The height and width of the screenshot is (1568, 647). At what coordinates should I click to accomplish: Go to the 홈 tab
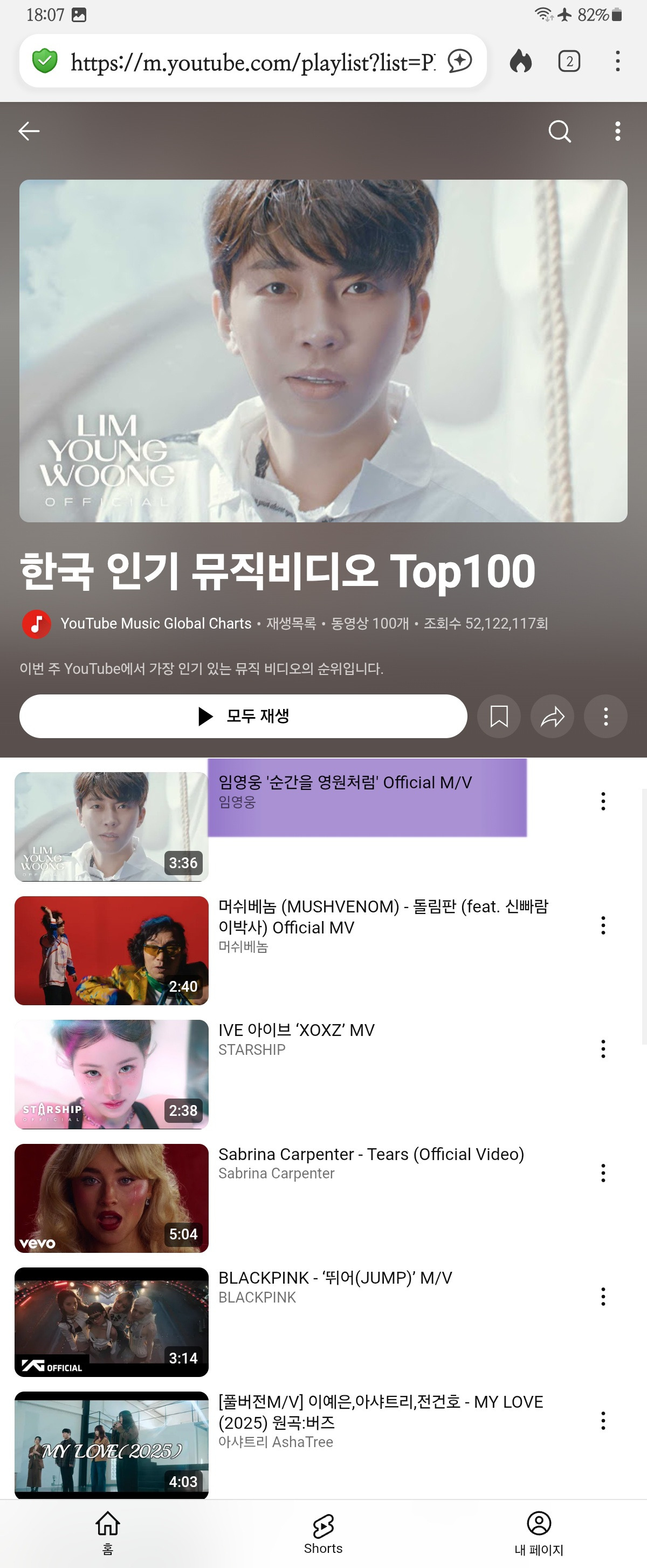pos(108,1534)
